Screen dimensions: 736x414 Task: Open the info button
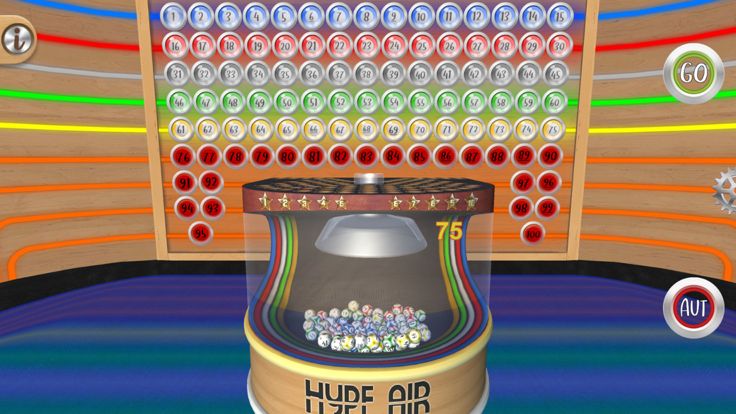(14, 40)
